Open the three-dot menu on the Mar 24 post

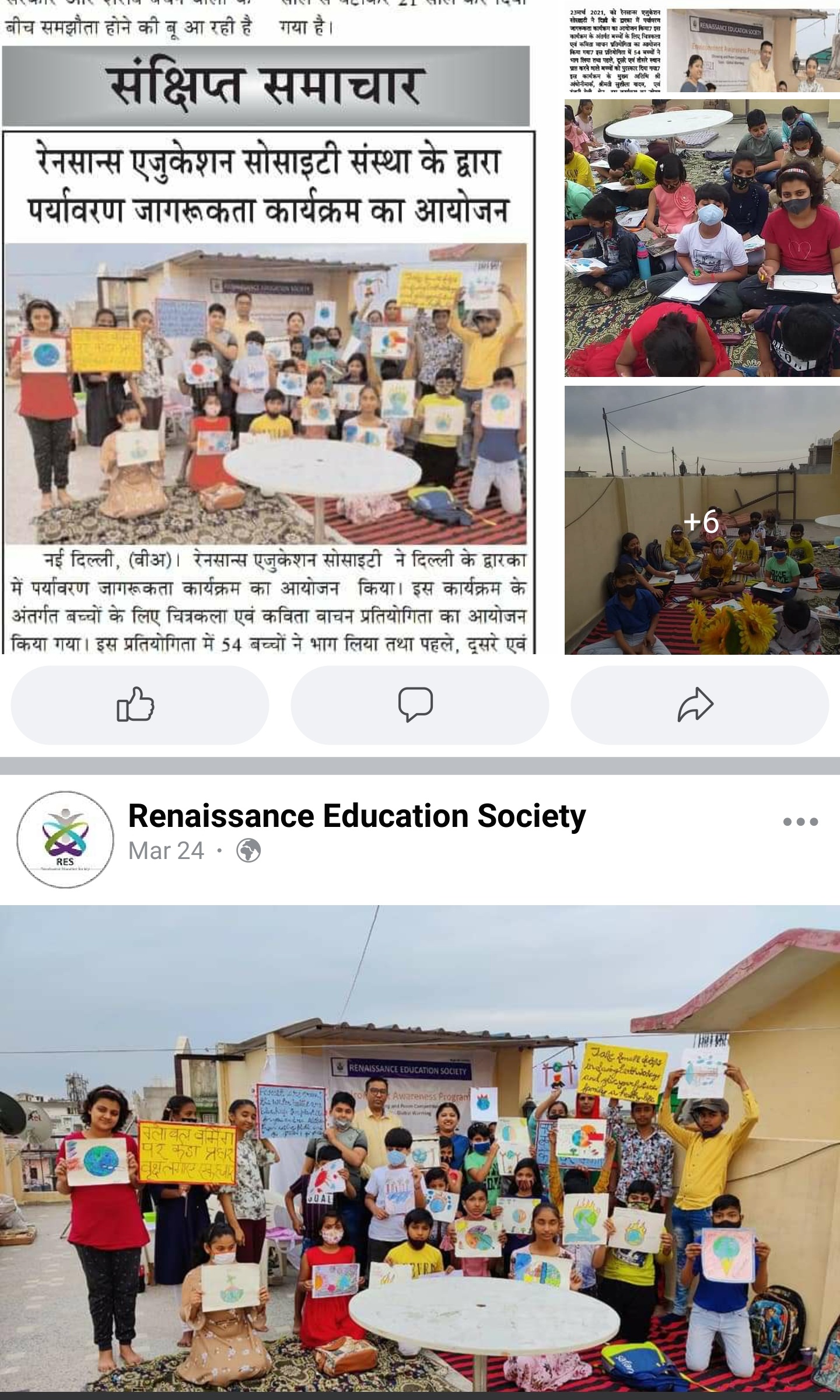800,822
